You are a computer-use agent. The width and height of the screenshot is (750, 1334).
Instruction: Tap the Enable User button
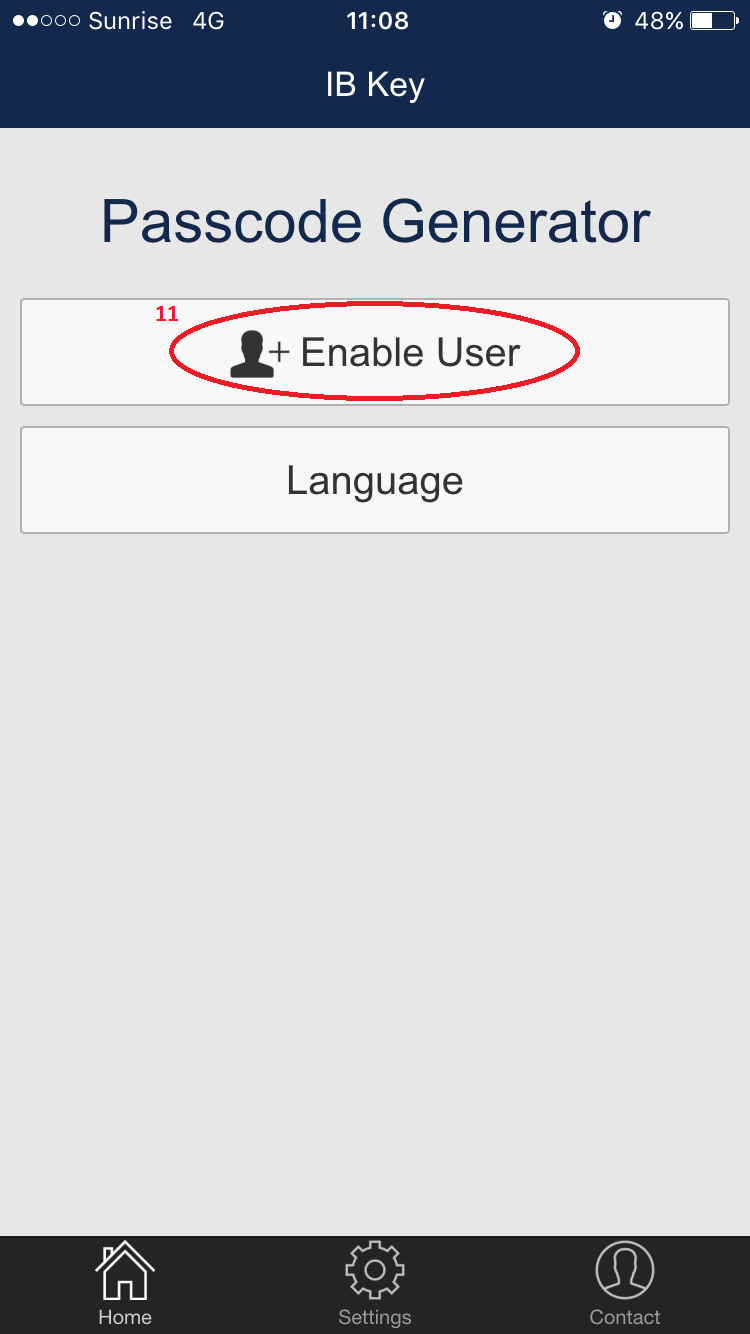click(x=375, y=352)
